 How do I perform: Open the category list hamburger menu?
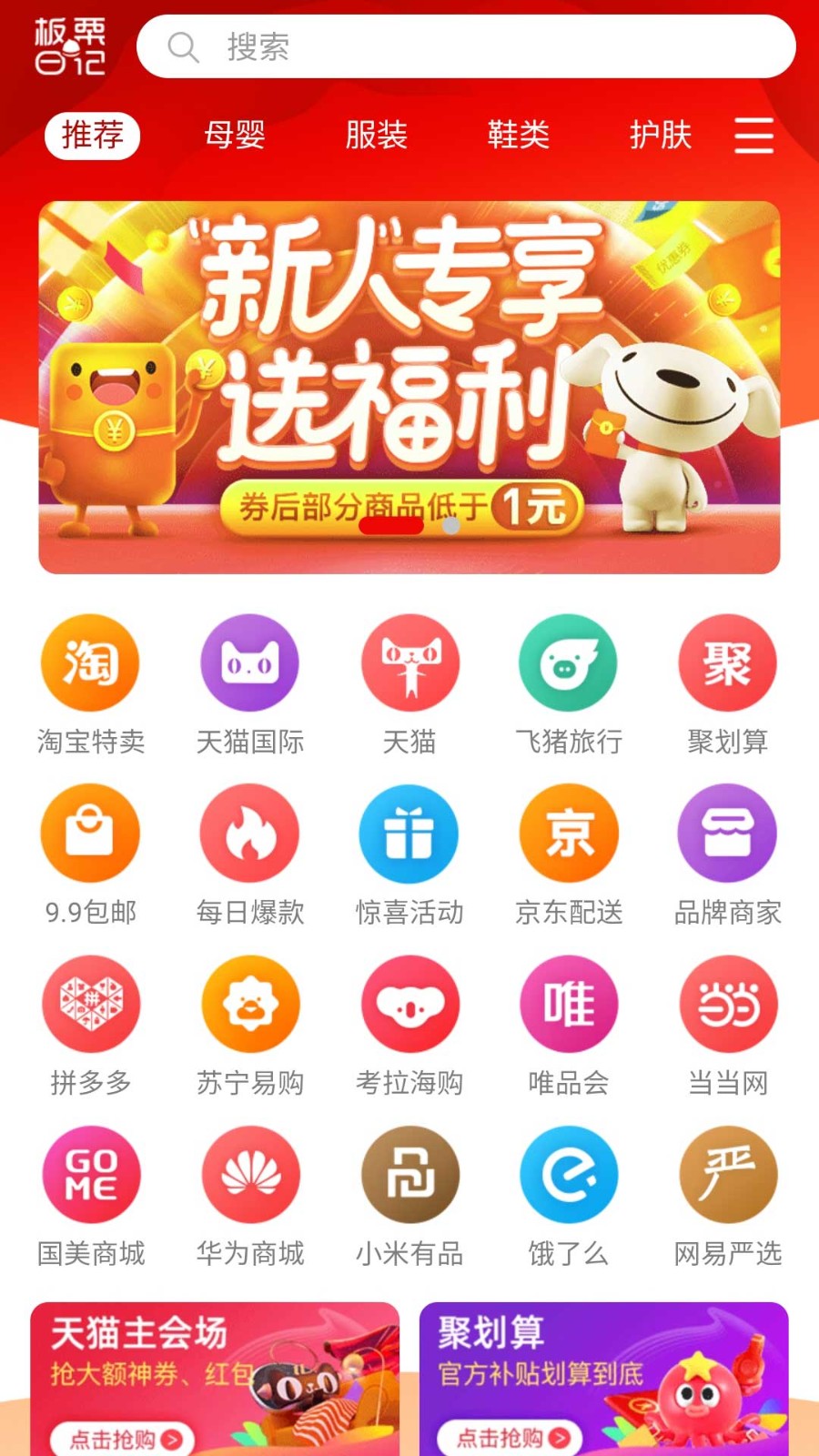click(753, 136)
